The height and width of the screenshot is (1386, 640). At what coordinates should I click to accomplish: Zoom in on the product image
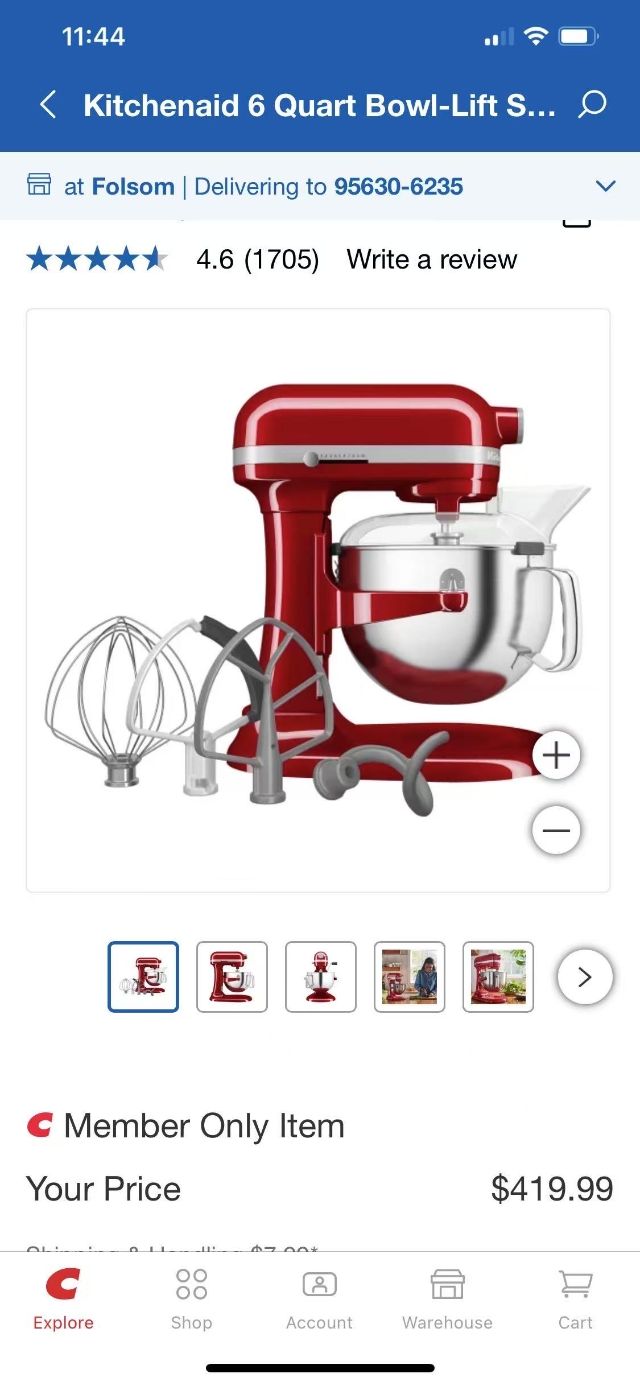pyautogui.click(x=556, y=755)
